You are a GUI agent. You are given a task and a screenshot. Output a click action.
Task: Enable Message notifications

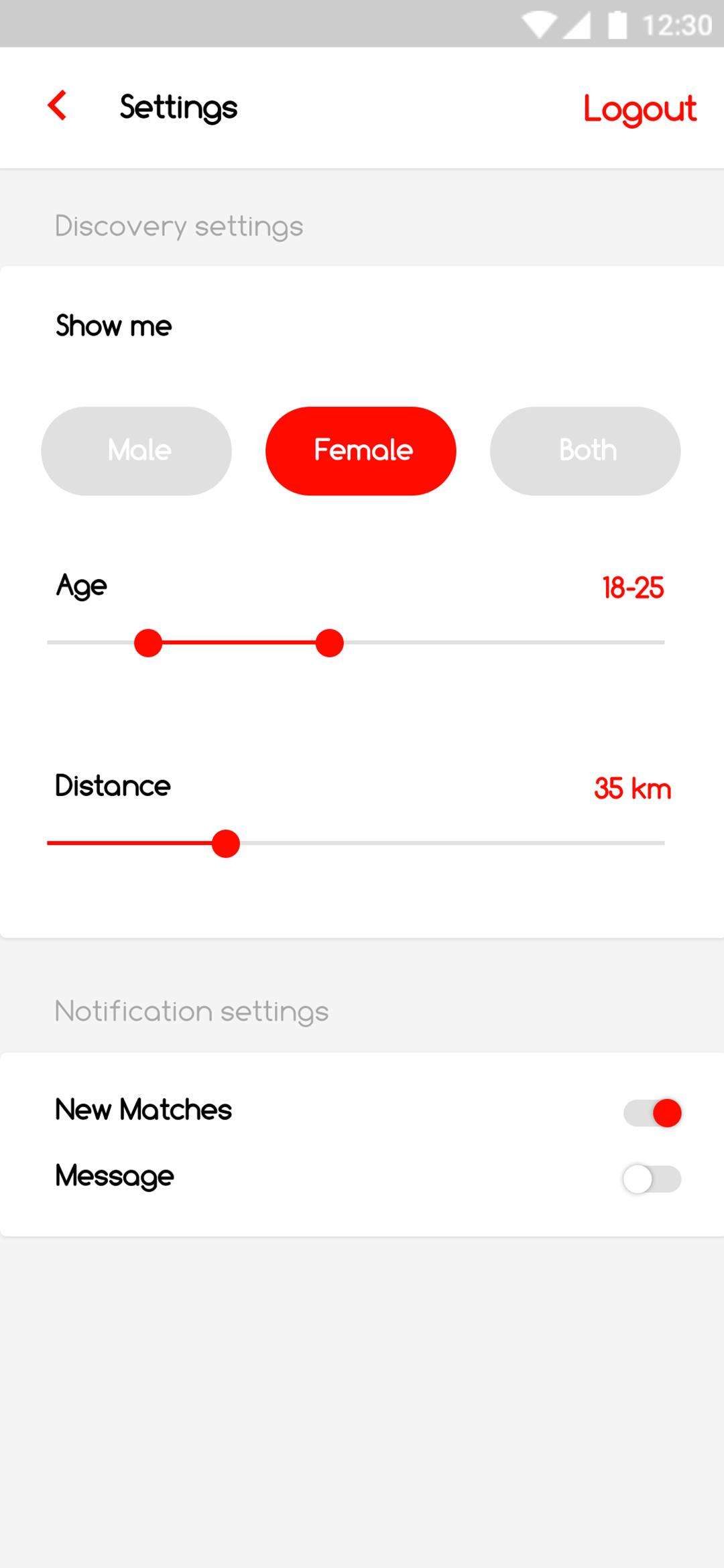[x=652, y=1179]
